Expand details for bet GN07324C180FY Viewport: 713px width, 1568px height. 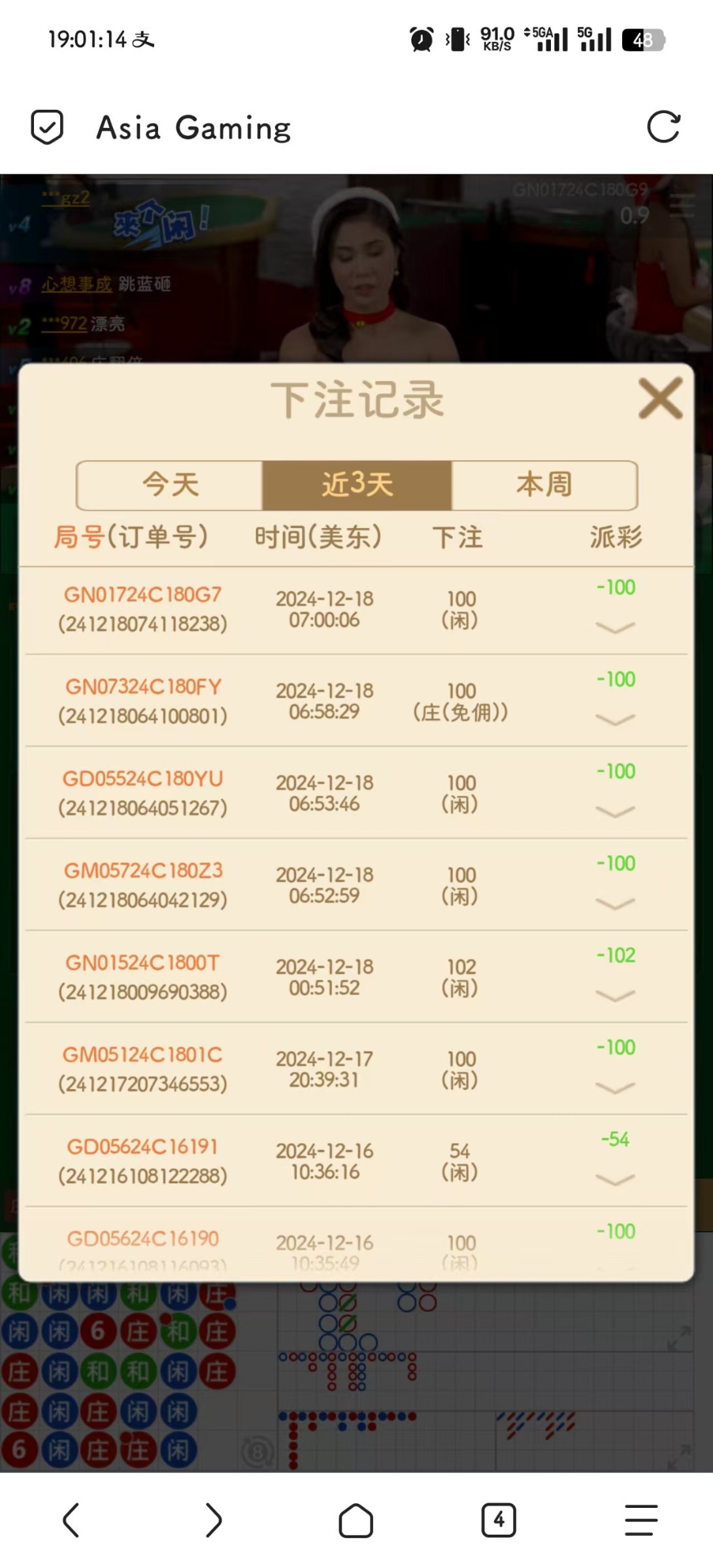(615, 720)
